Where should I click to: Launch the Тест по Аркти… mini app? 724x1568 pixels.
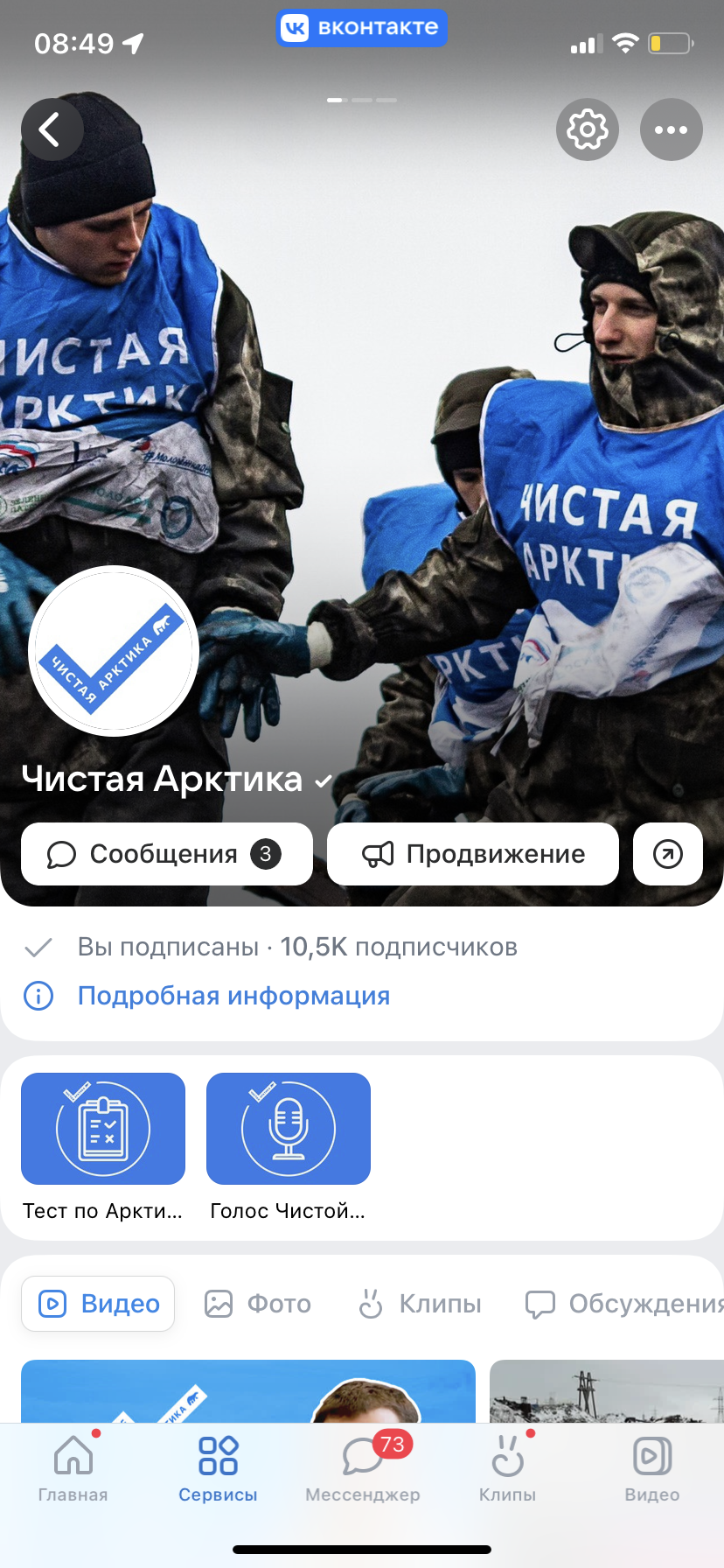(103, 1129)
